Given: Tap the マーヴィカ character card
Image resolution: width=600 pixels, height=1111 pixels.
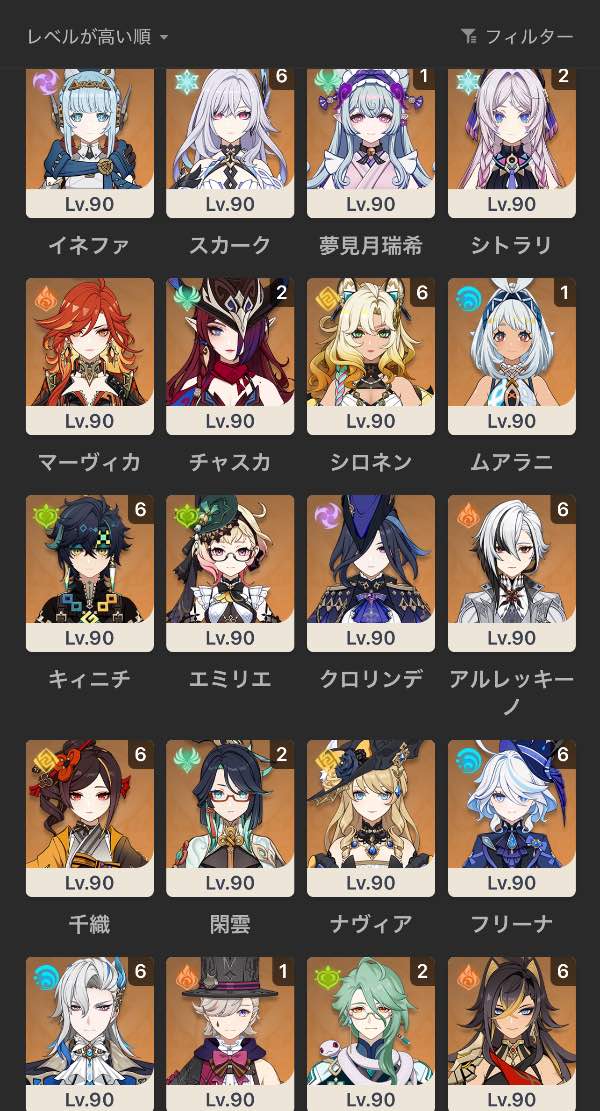Looking at the screenshot, I should pyautogui.click(x=90, y=356).
